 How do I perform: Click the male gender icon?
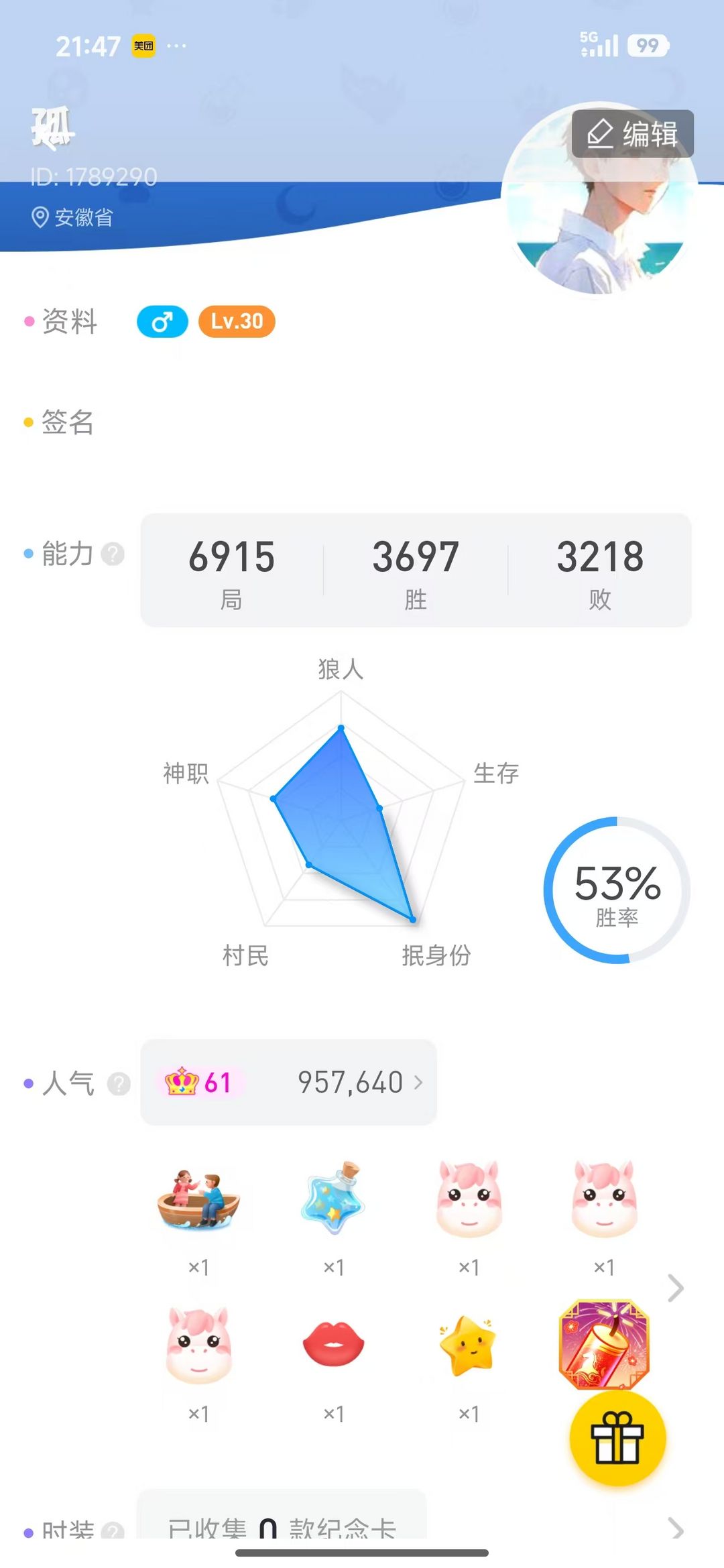point(161,322)
